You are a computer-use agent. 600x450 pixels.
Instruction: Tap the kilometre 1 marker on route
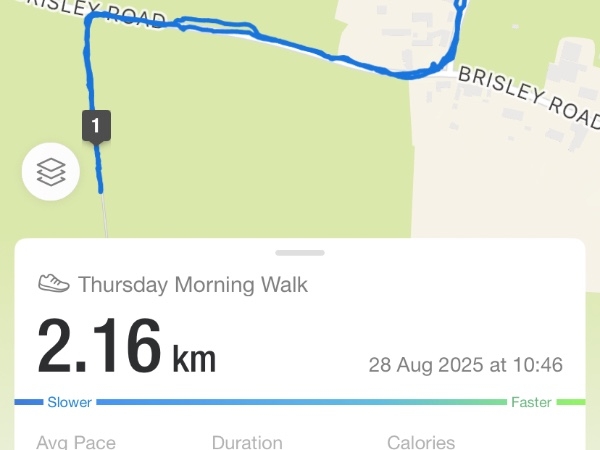coord(96,126)
